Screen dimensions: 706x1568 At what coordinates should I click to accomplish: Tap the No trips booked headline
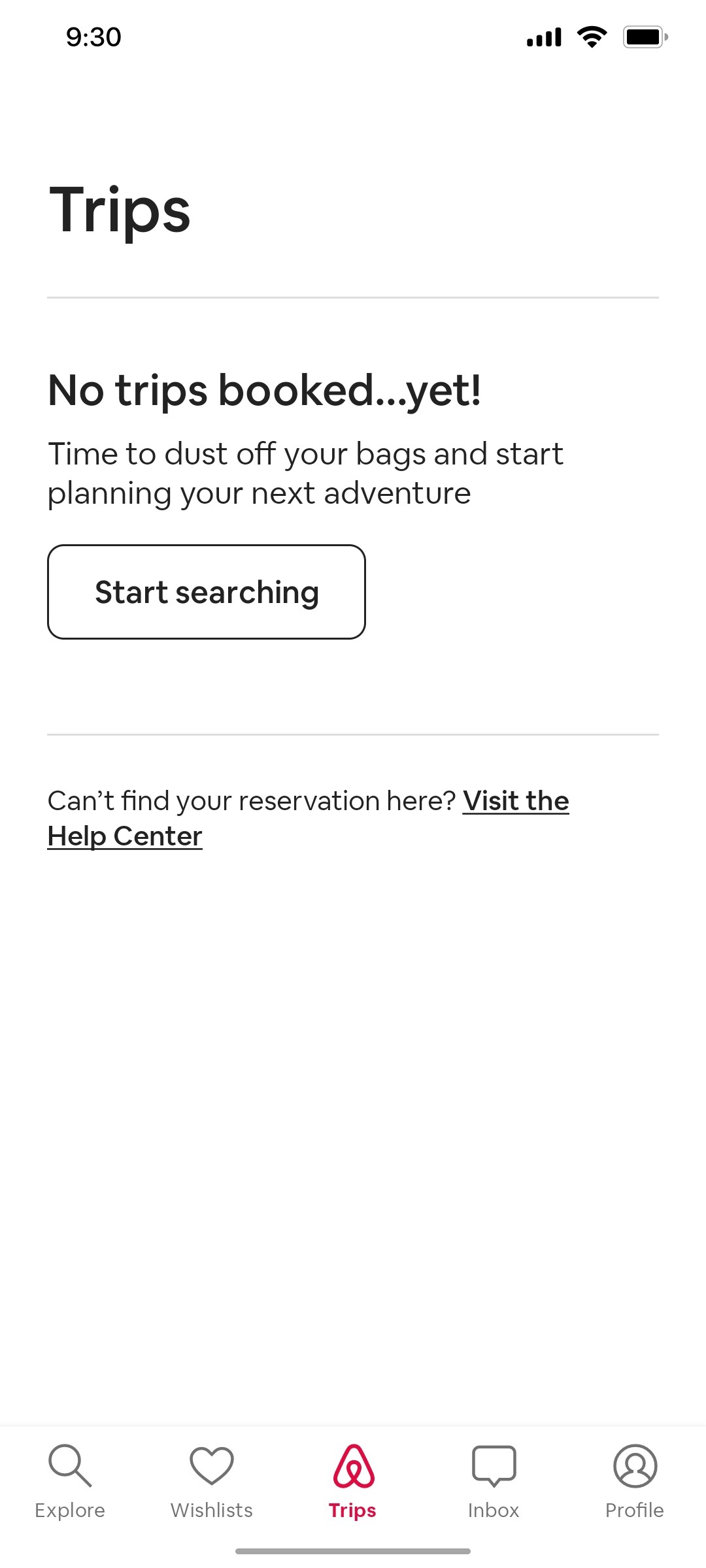coord(264,390)
